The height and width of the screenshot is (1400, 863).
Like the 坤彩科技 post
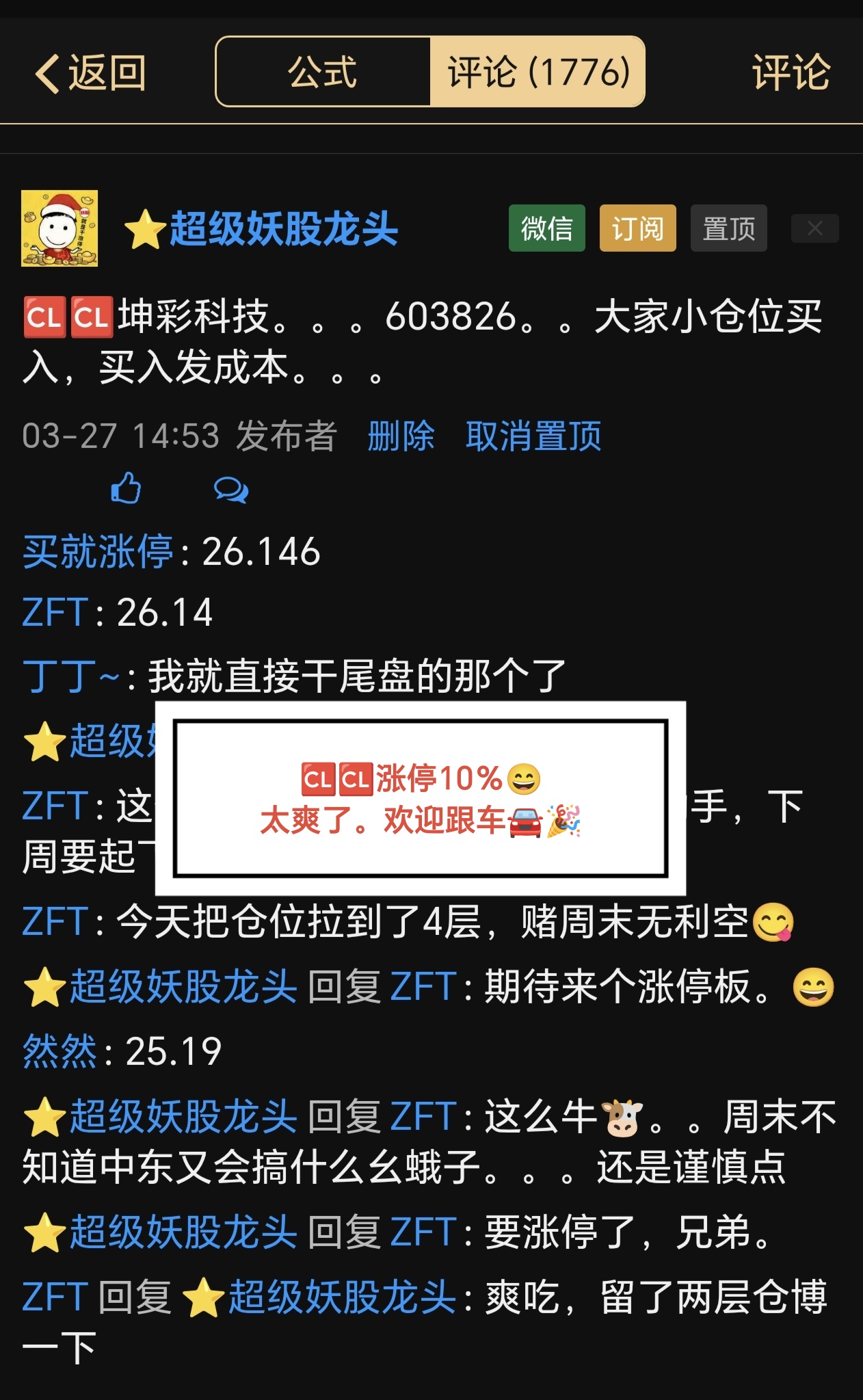click(126, 488)
